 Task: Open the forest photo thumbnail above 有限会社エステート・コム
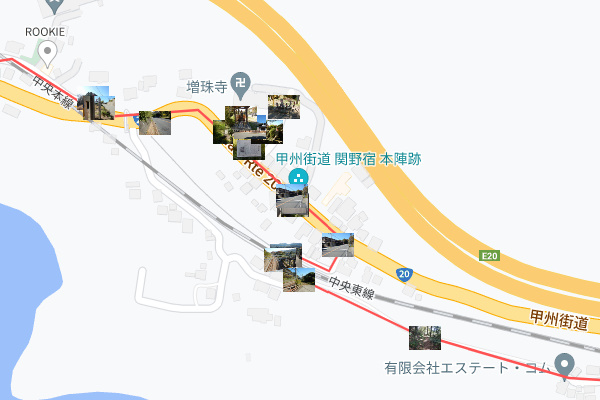click(x=425, y=338)
